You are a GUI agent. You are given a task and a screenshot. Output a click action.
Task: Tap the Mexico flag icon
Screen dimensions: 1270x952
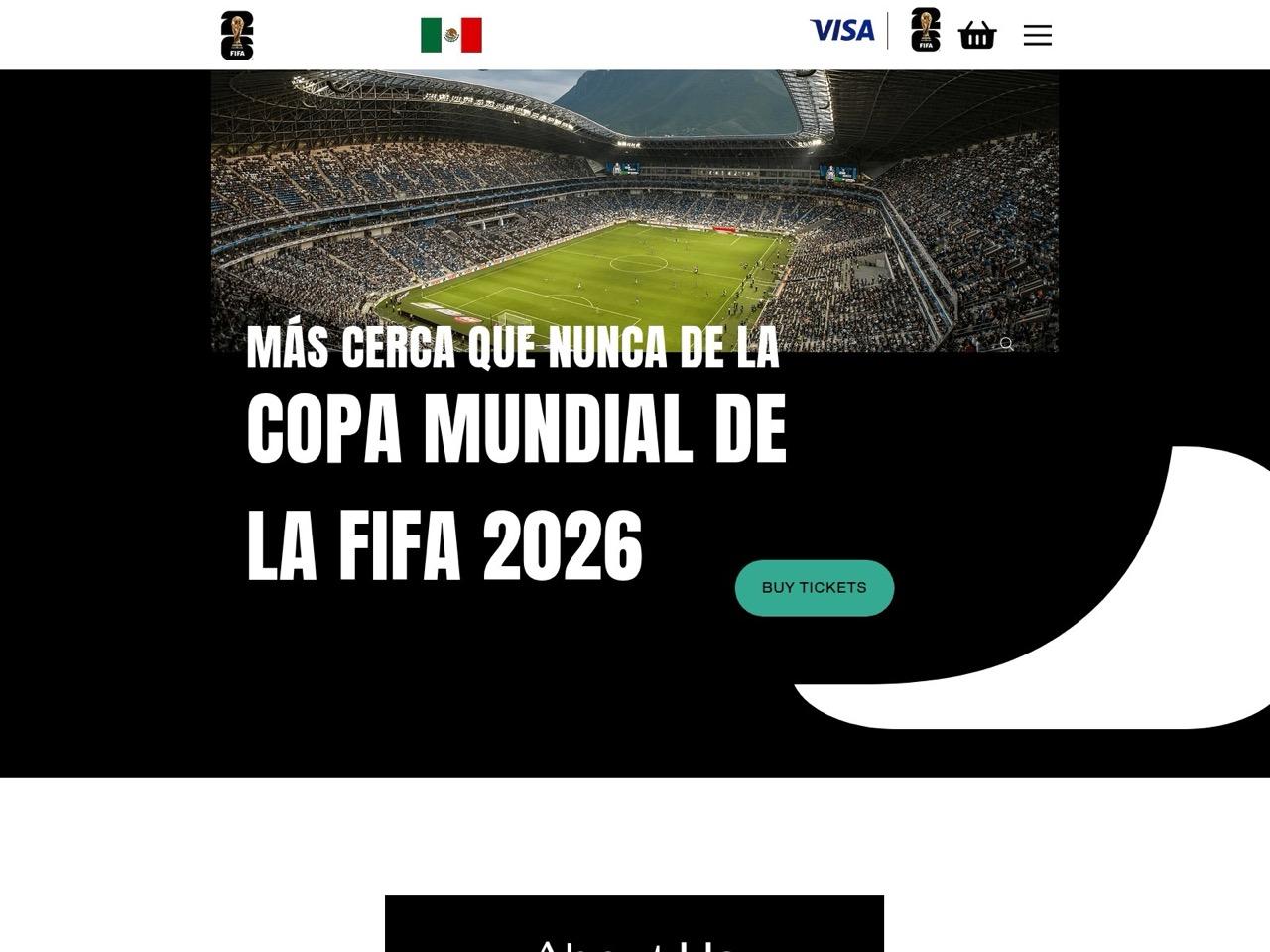[x=451, y=35]
